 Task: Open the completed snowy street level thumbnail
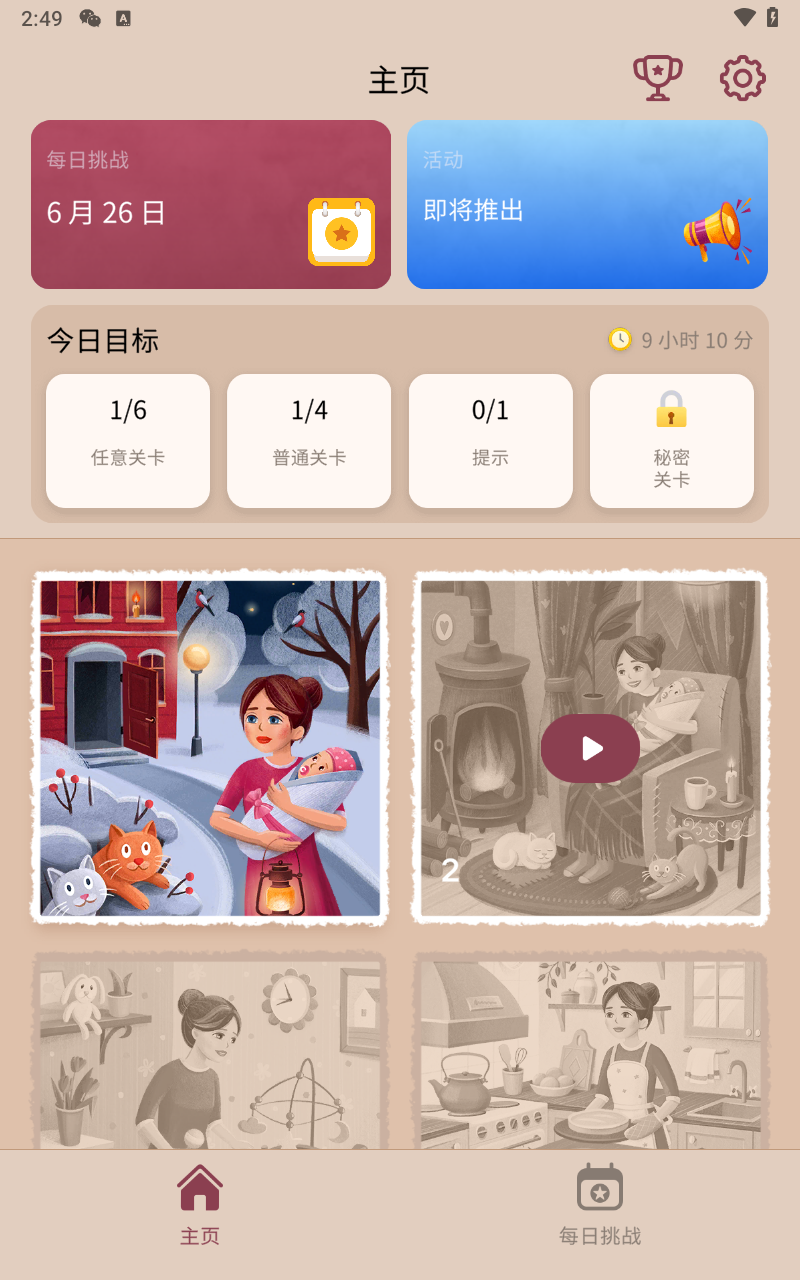click(209, 748)
